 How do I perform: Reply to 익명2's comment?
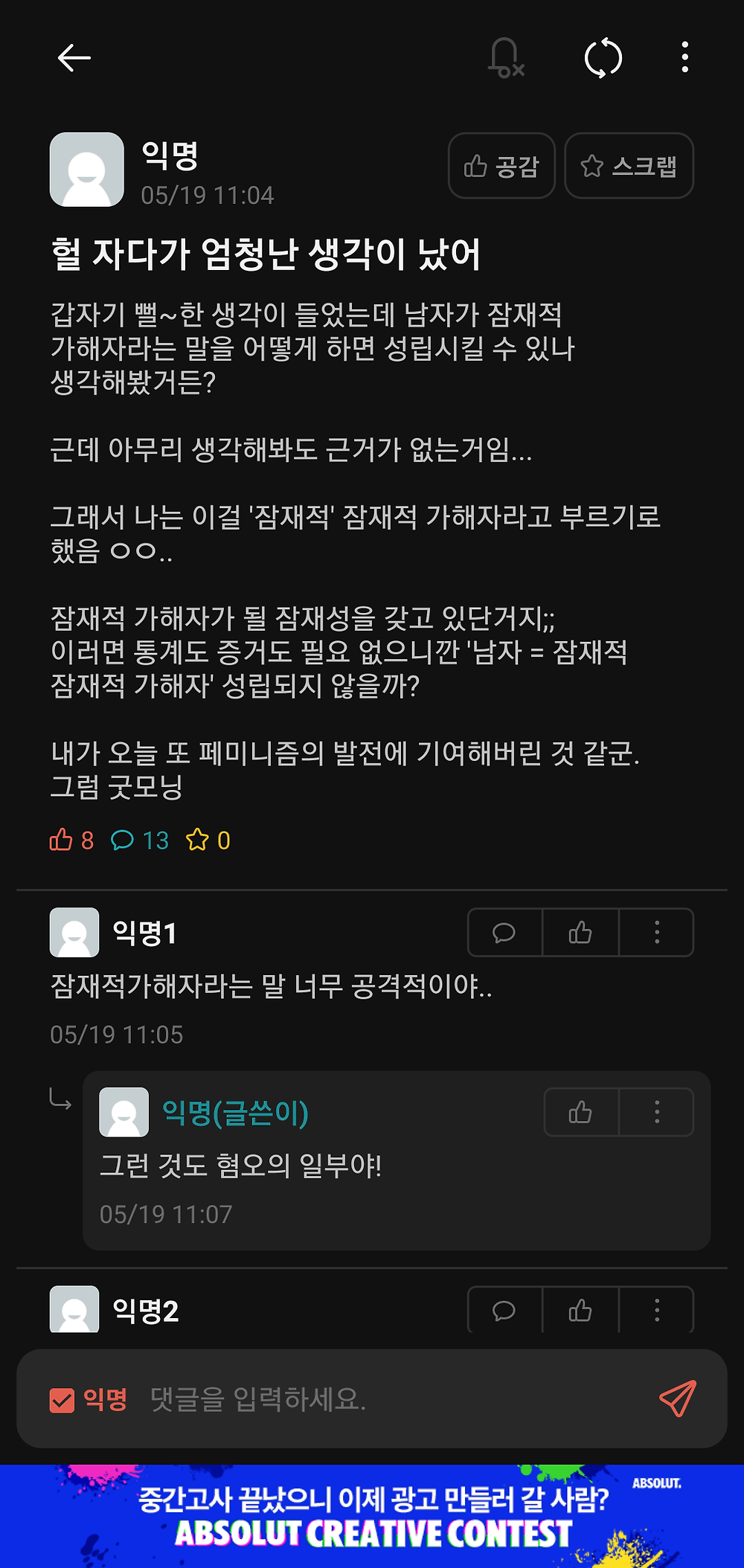coord(504,1311)
